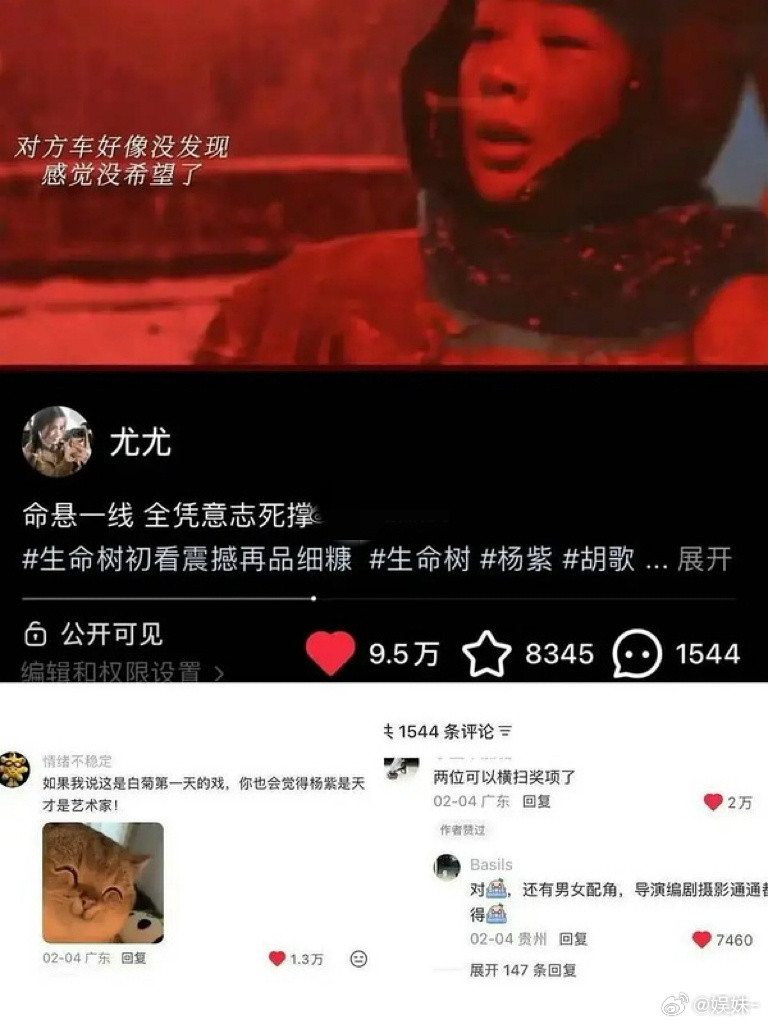Open favorites via the star icon
This screenshot has width=768, height=1024.
click(x=488, y=652)
